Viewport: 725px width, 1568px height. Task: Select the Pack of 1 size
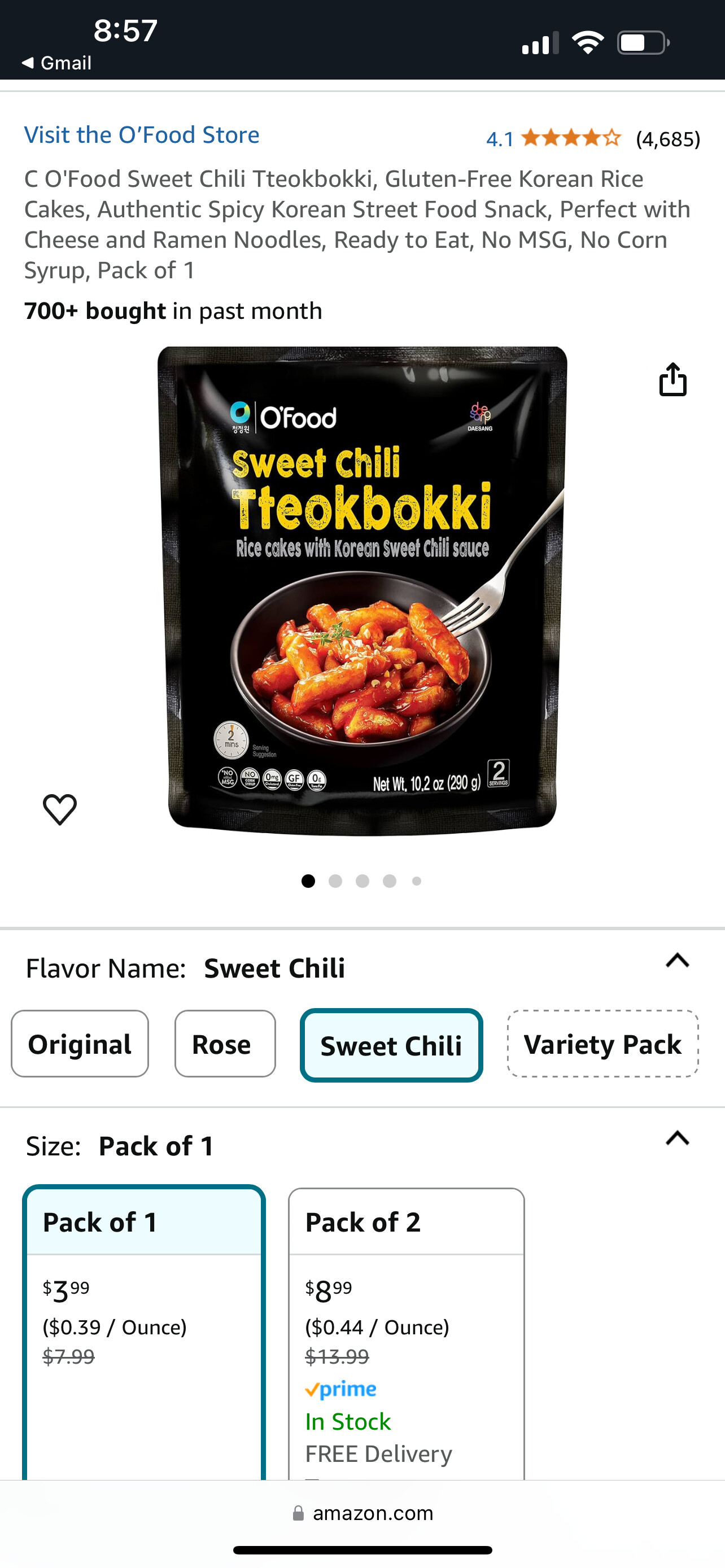[145, 1333]
